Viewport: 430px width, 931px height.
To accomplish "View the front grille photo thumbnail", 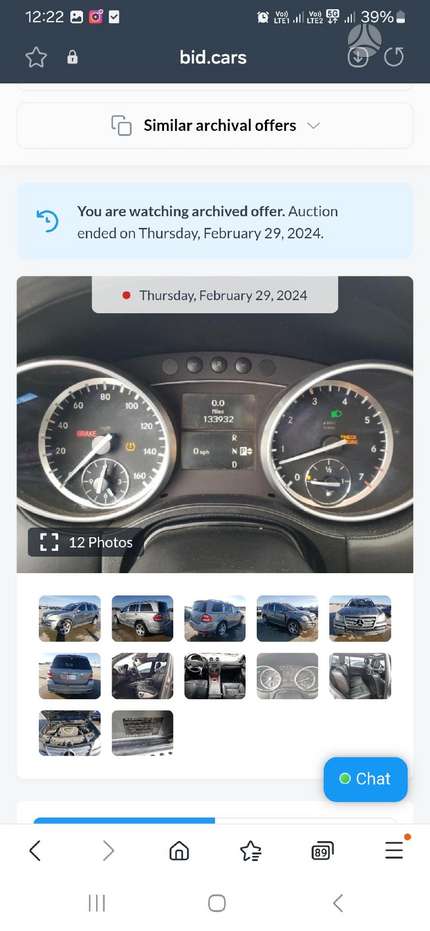I will 361,619.
